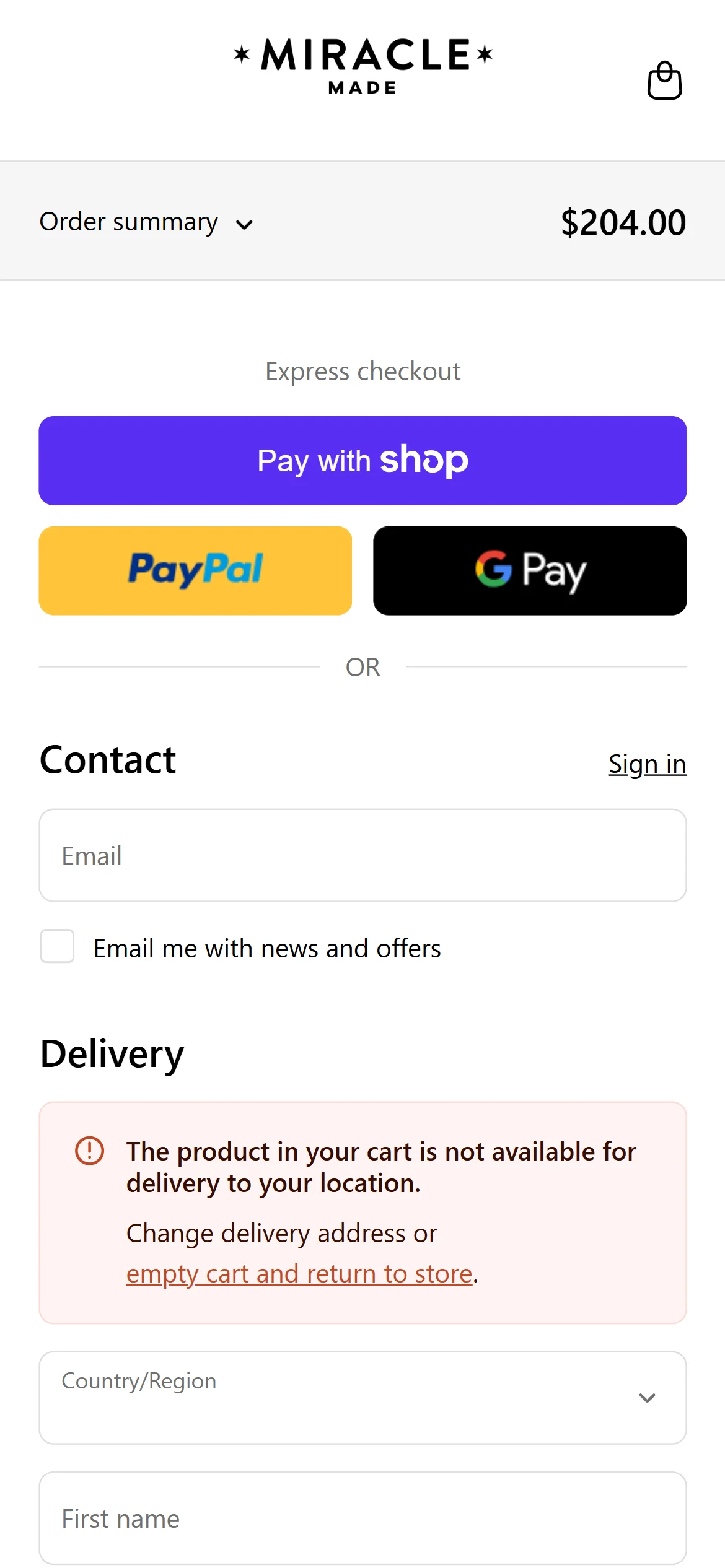Check out using PayPal

195,570
